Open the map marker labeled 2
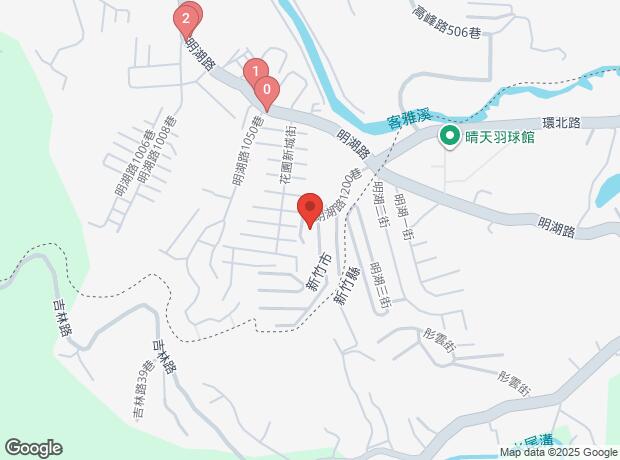Image resolution: width=620 pixels, height=460 pixels. tap(185, 19)
